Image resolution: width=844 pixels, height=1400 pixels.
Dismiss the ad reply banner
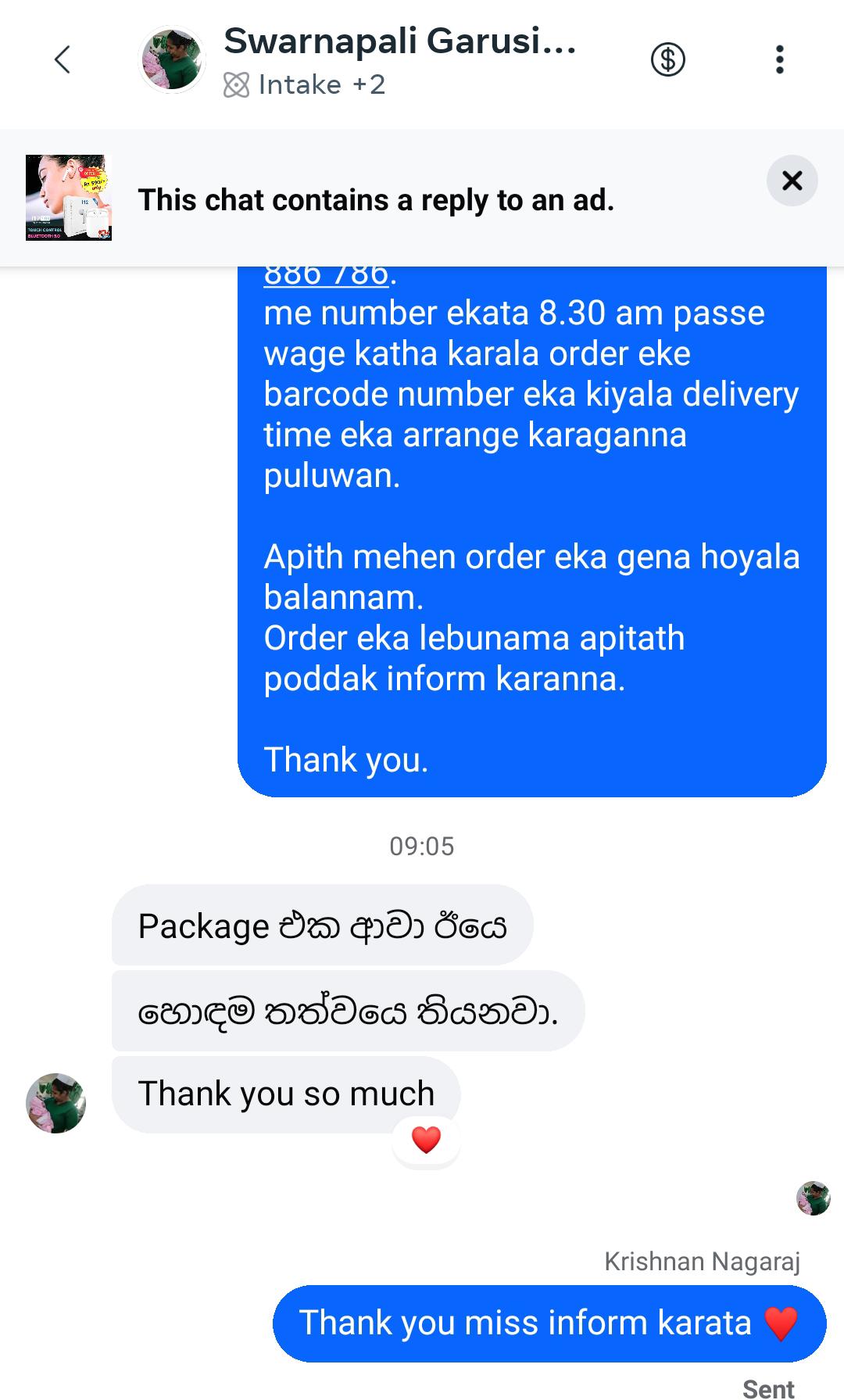792,181
